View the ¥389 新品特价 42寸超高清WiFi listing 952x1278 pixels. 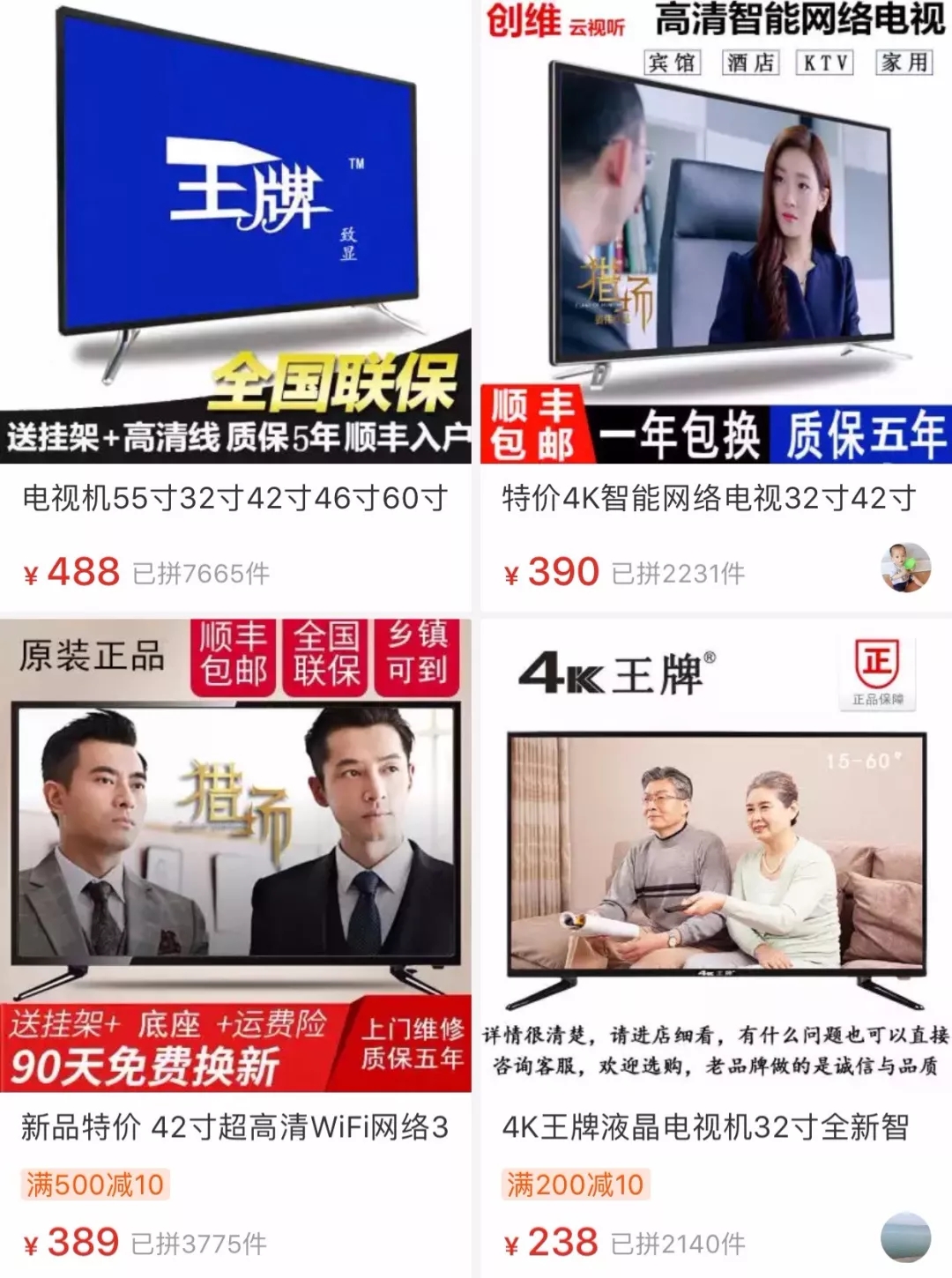235,1126
